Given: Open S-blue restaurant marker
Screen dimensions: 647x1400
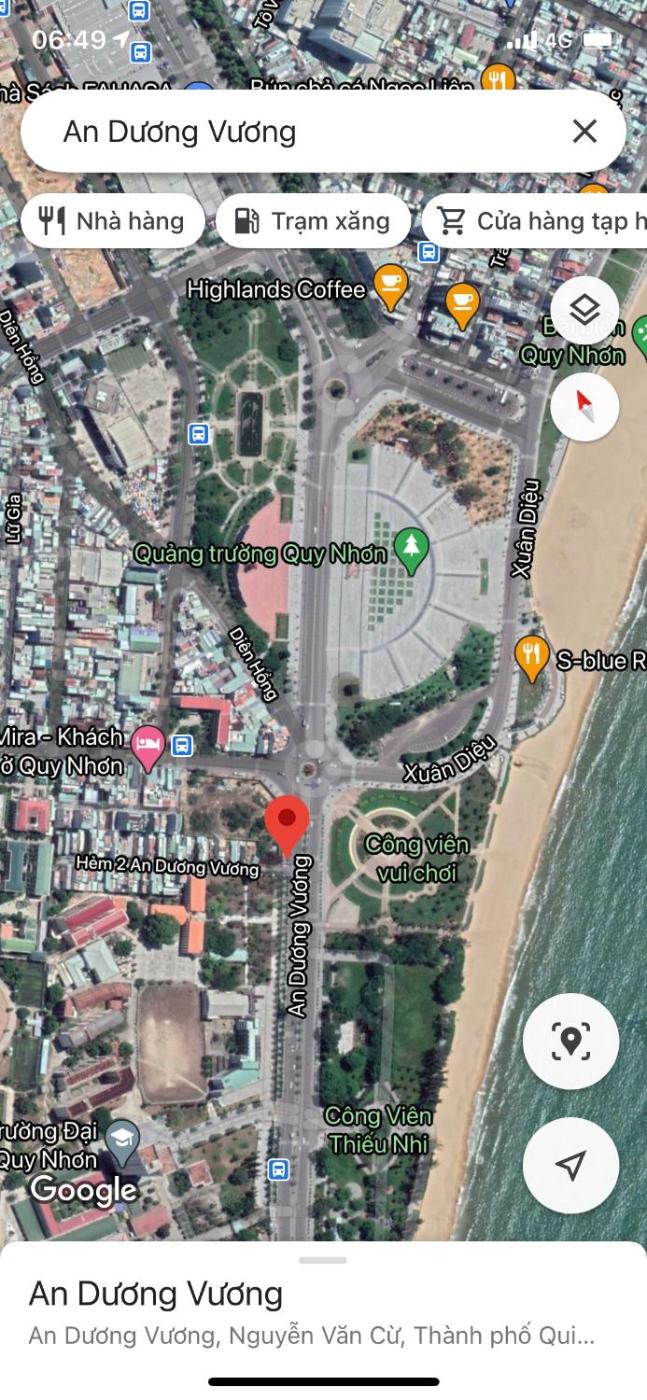Looking at the screenshot, I should click(x=532, y=657).
